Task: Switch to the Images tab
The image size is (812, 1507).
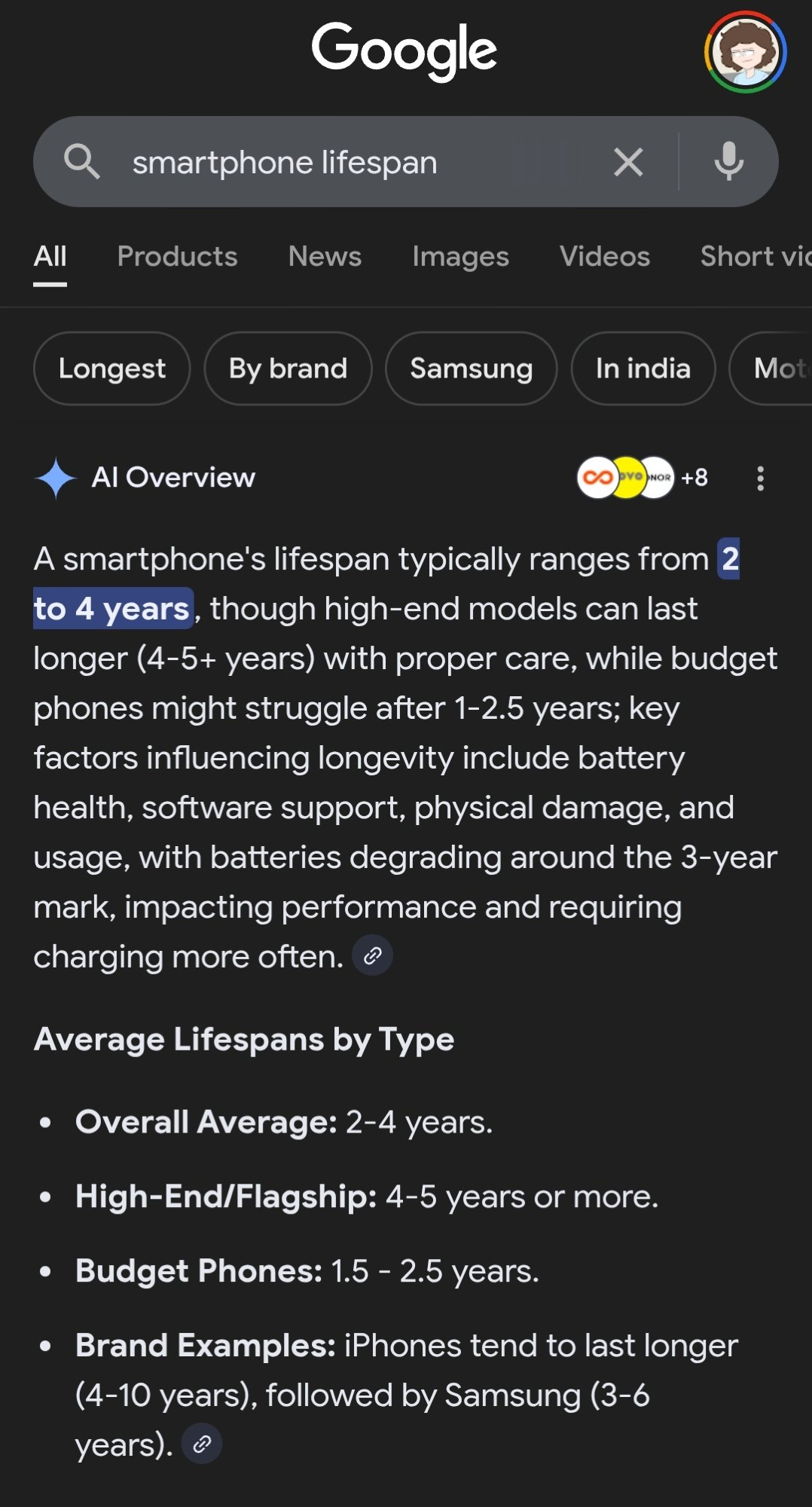Action: 460,257
